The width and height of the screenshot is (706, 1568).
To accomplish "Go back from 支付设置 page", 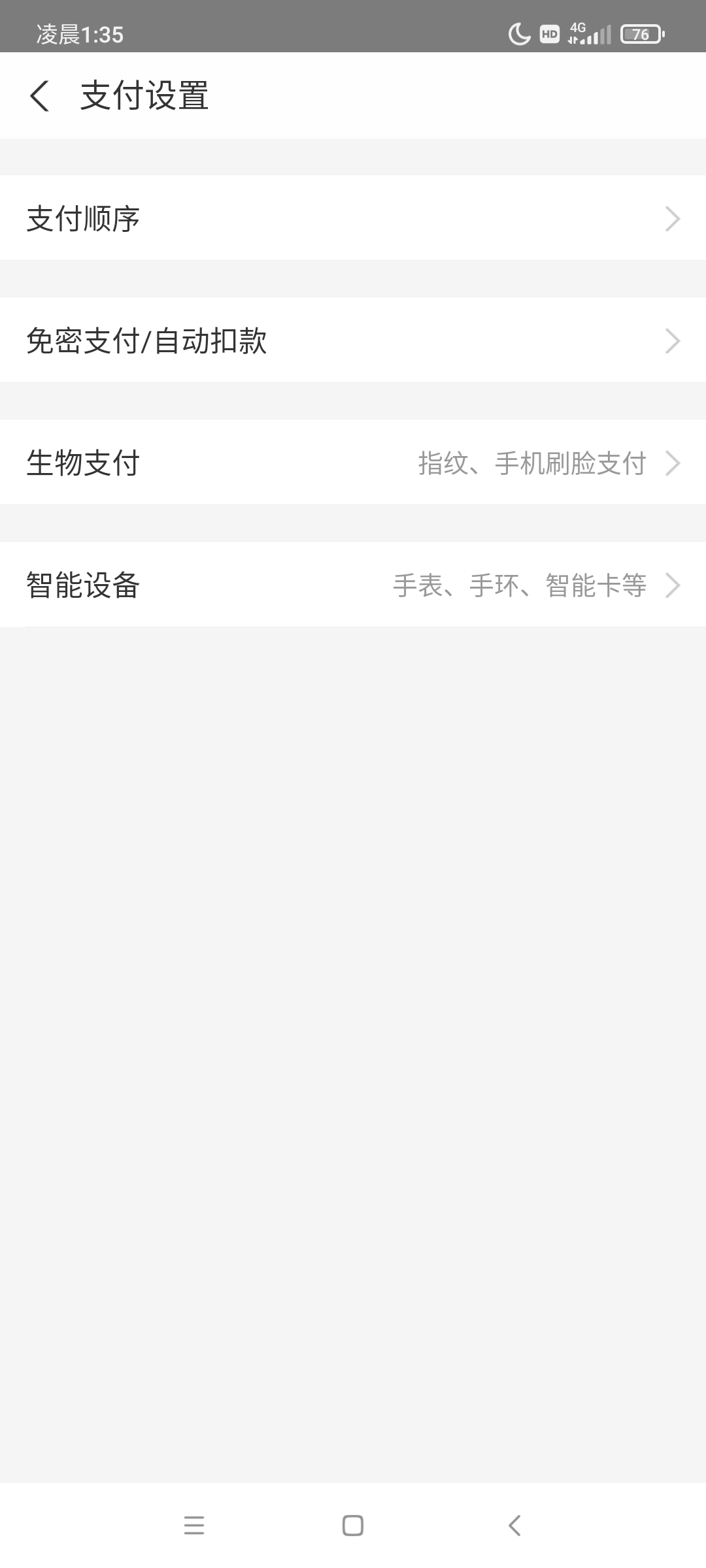I will click(39, 96).
